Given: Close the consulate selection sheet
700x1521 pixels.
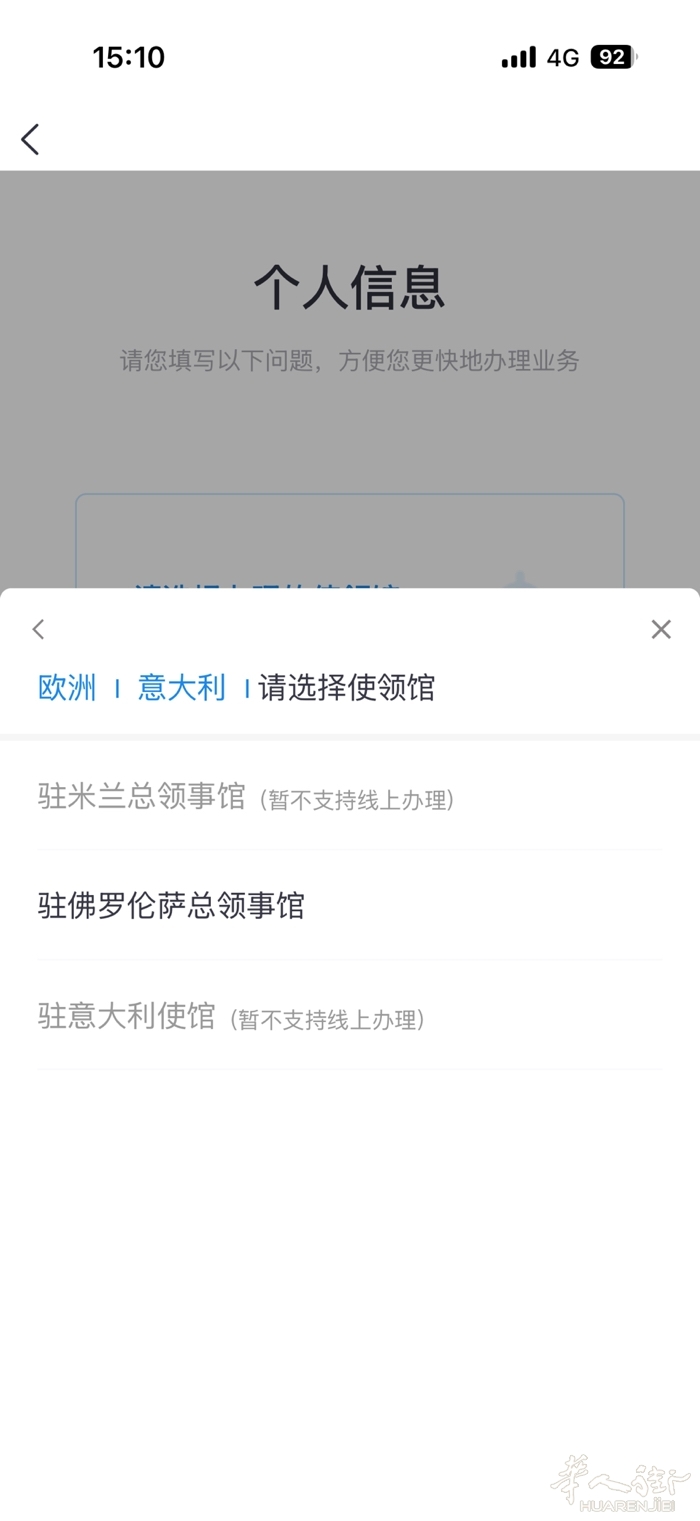Looking at the screenshot, I should pyautogui.click(x=661, y=629).
